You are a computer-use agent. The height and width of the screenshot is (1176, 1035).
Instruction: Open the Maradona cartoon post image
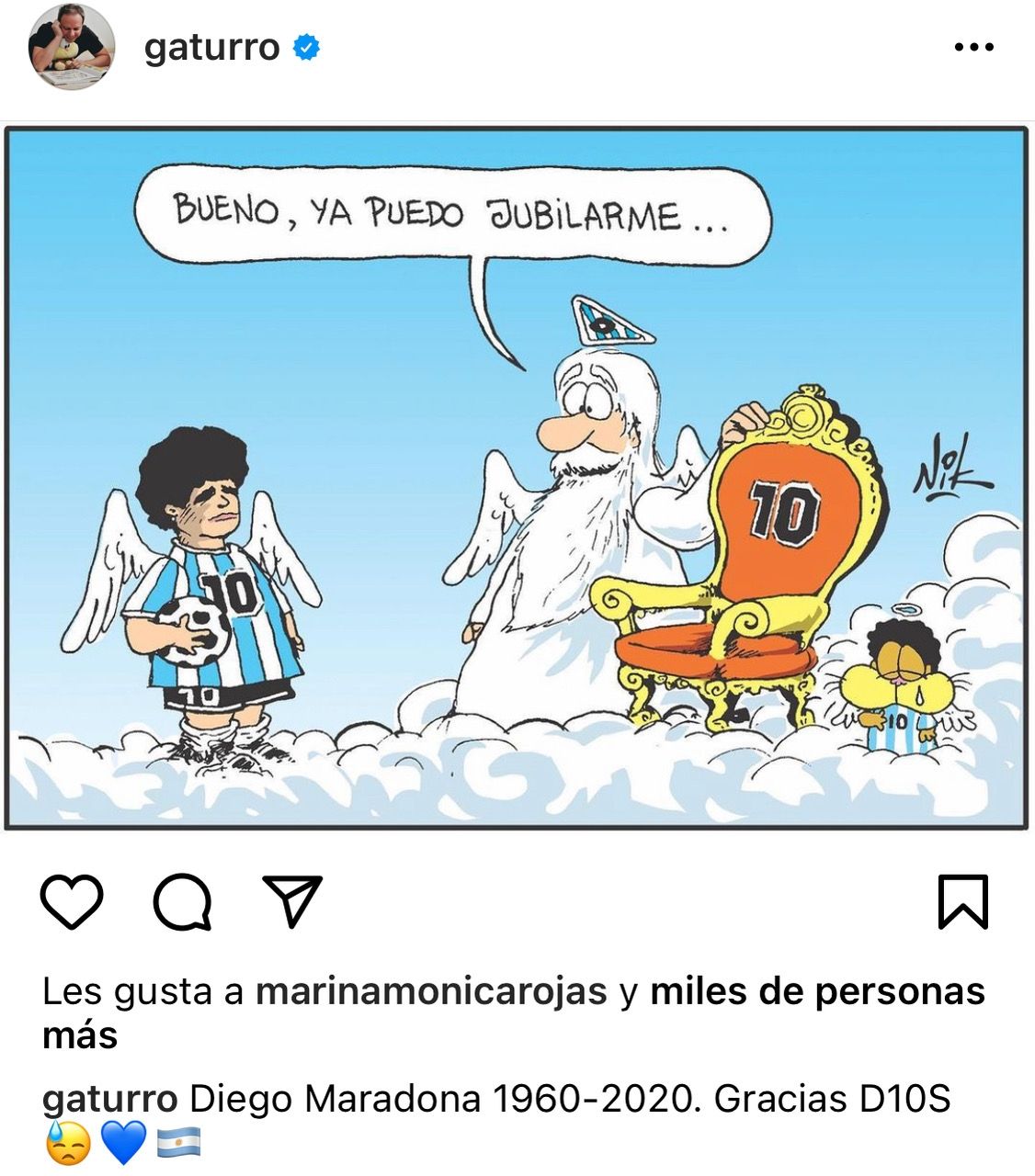pos(517,478)
